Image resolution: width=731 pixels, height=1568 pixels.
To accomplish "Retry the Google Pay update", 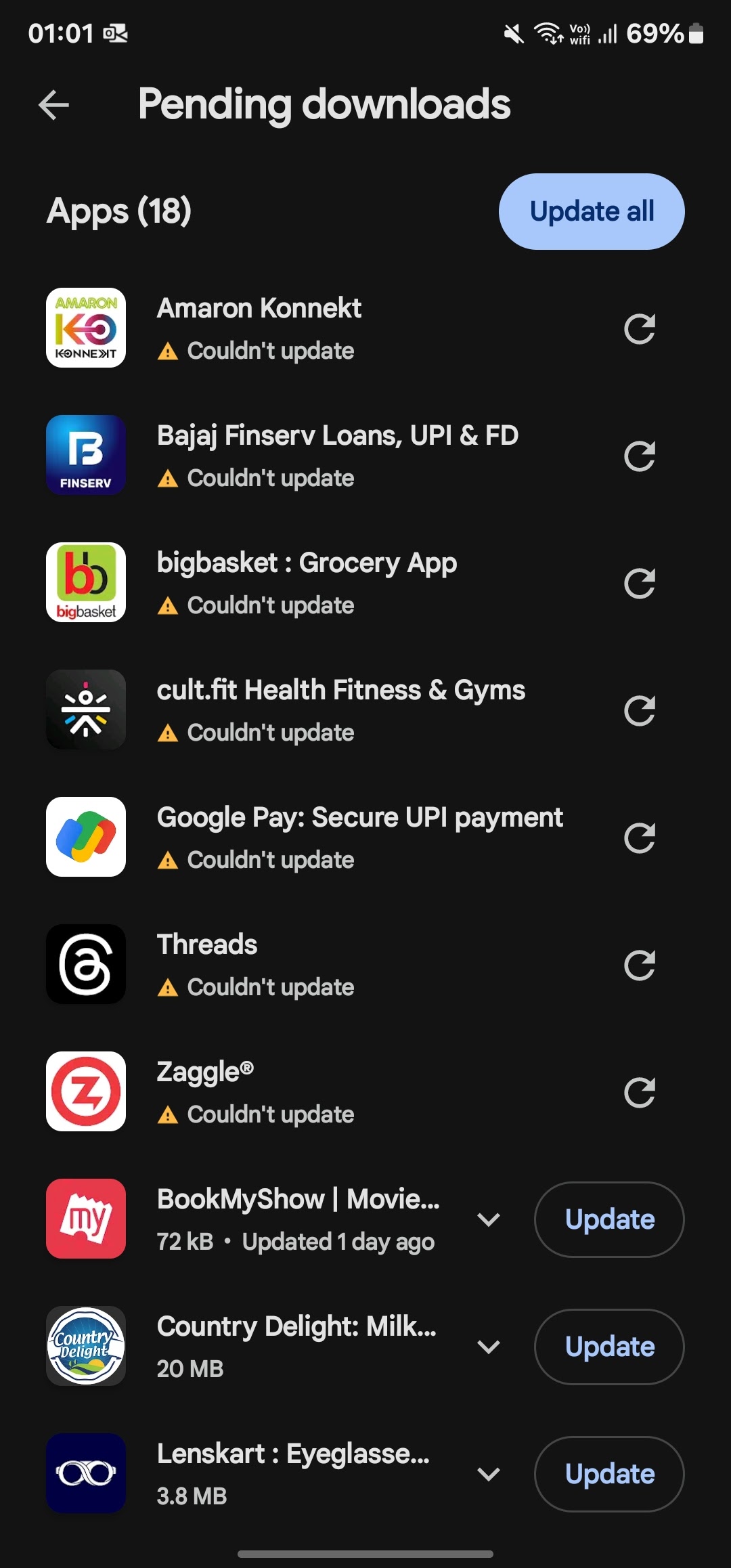I will pos(639,838).
